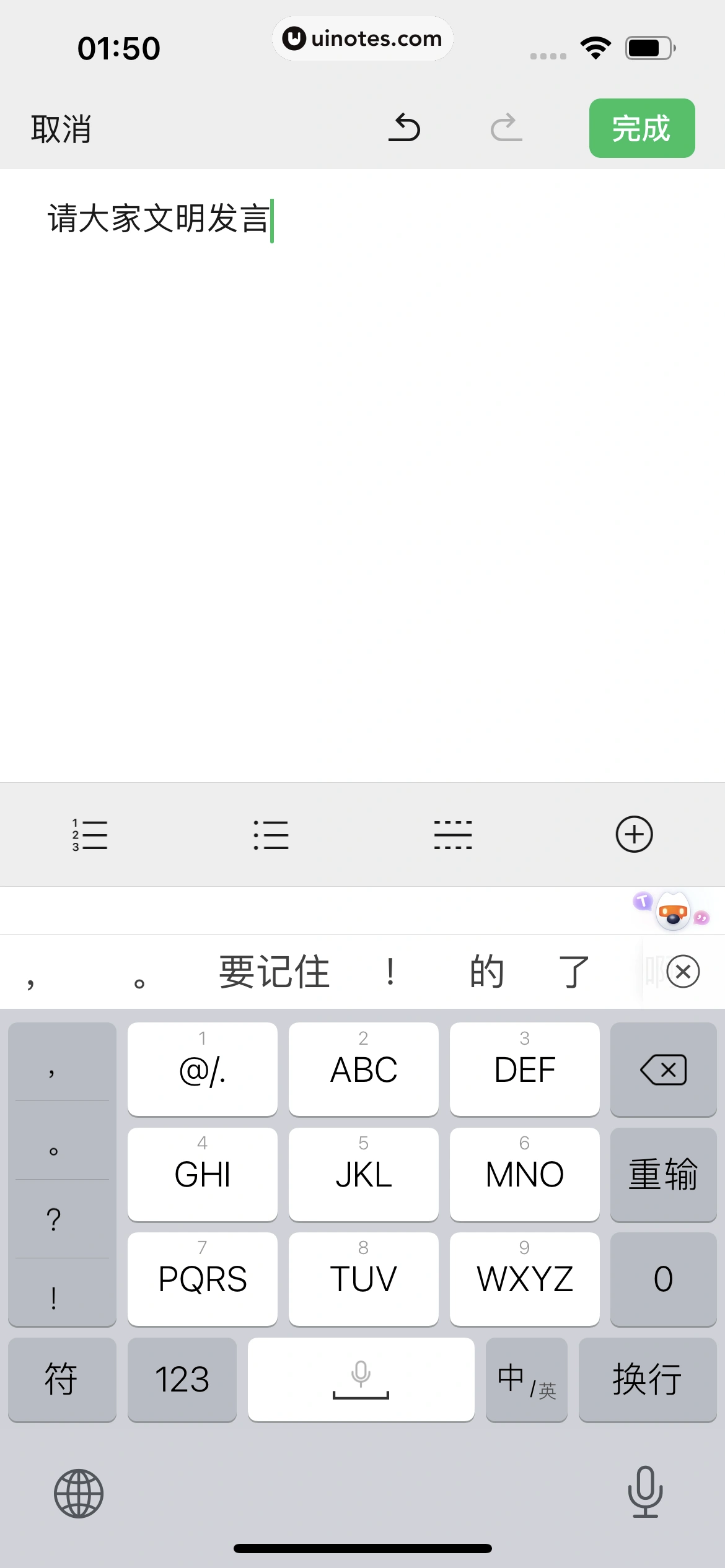The height and width of the screenshot is (1568, 725).
Task: Choose the suggested word 的
Action: [x=486, y=972]
